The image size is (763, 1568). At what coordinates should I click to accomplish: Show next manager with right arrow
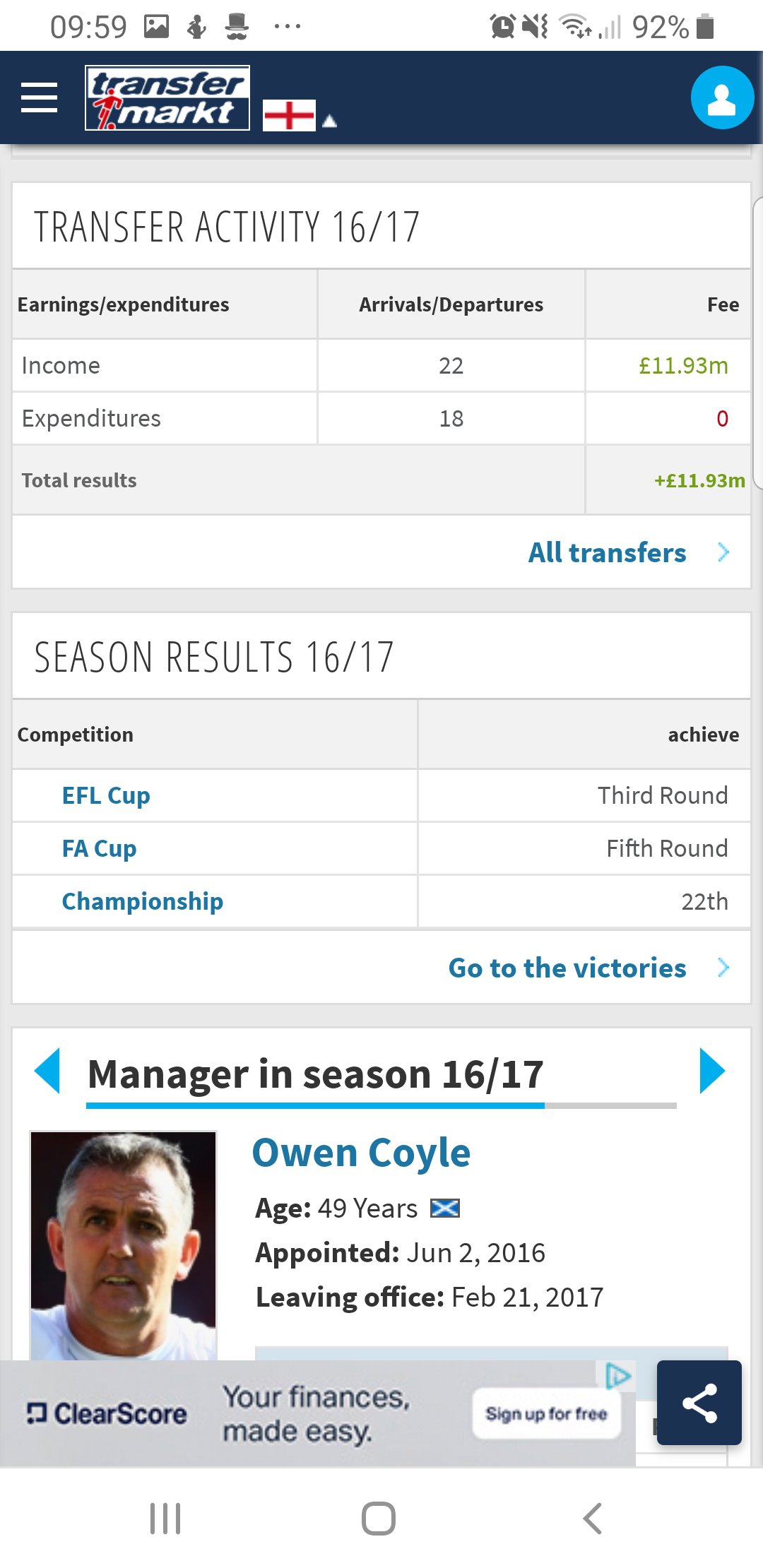pos(712,1071)
